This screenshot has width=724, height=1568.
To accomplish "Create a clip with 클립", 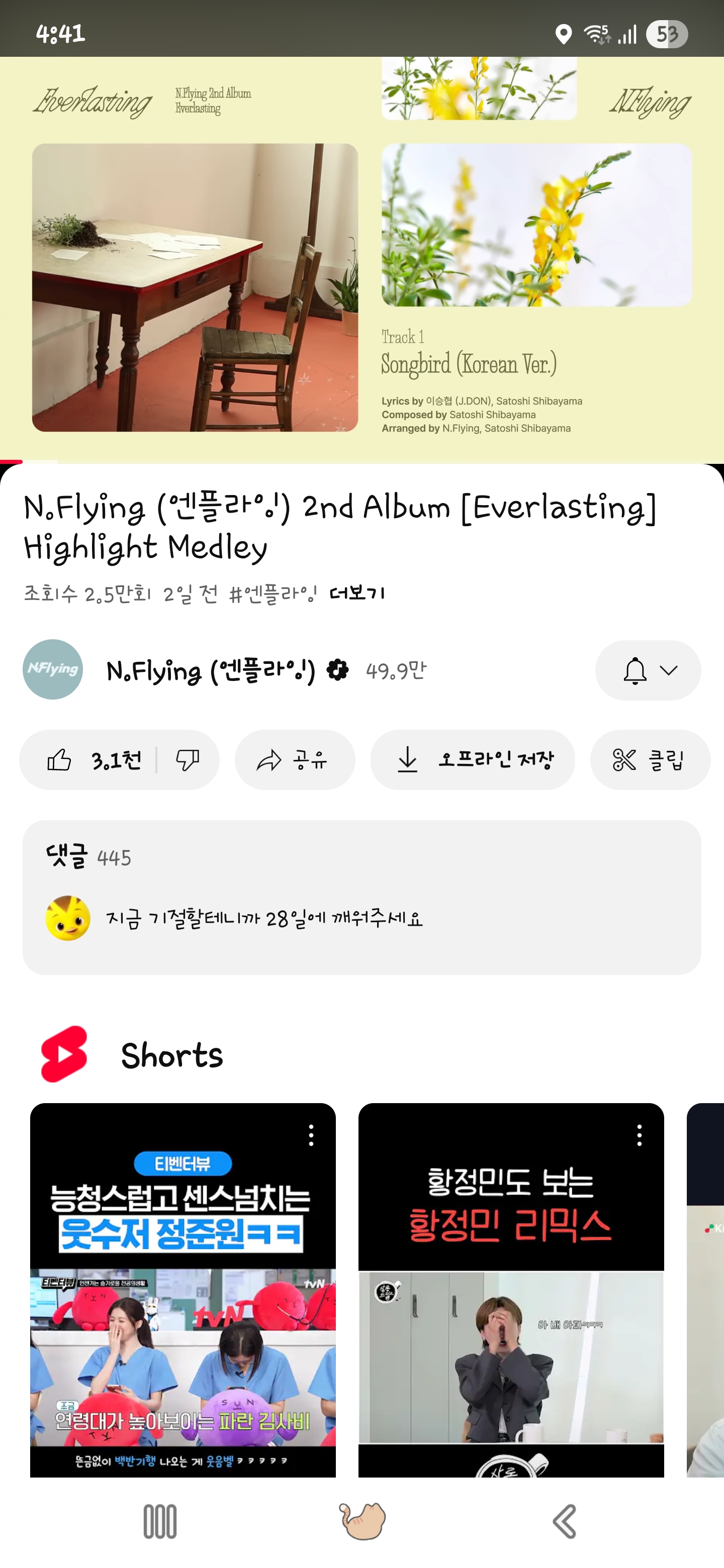I will [650, 760].
